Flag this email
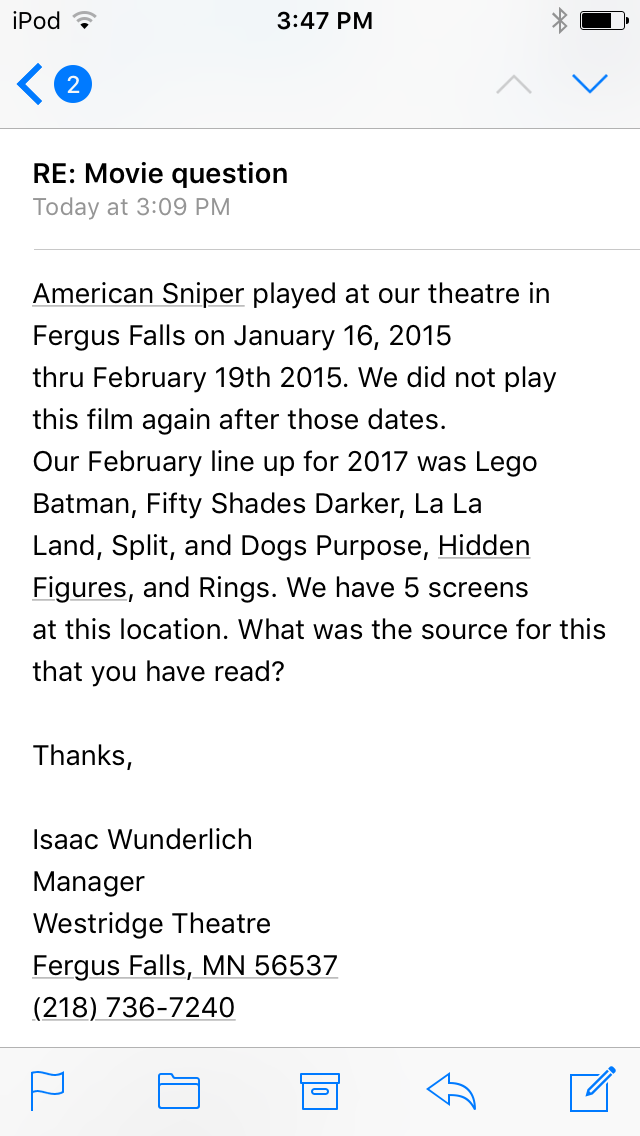This screenshot has height=1136, width=640. pos(47,1090)
